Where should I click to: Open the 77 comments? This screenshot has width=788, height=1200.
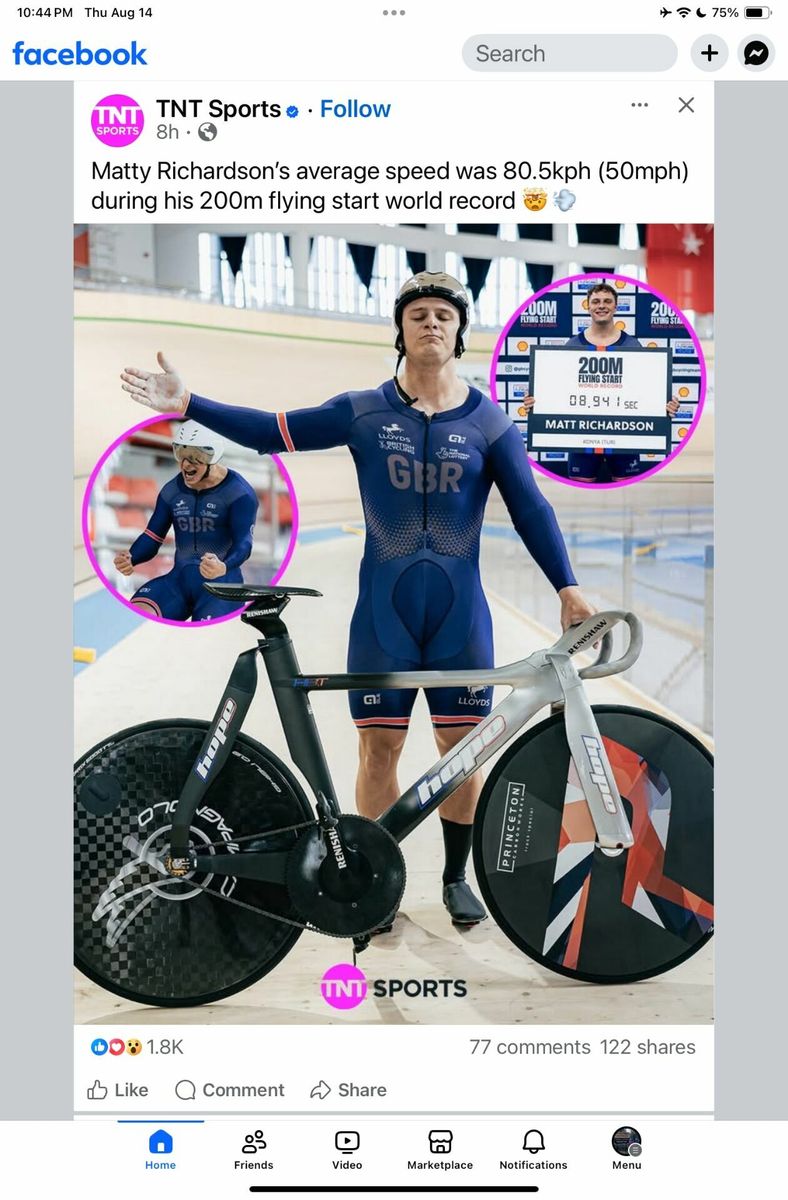[x=529, y=1047]
